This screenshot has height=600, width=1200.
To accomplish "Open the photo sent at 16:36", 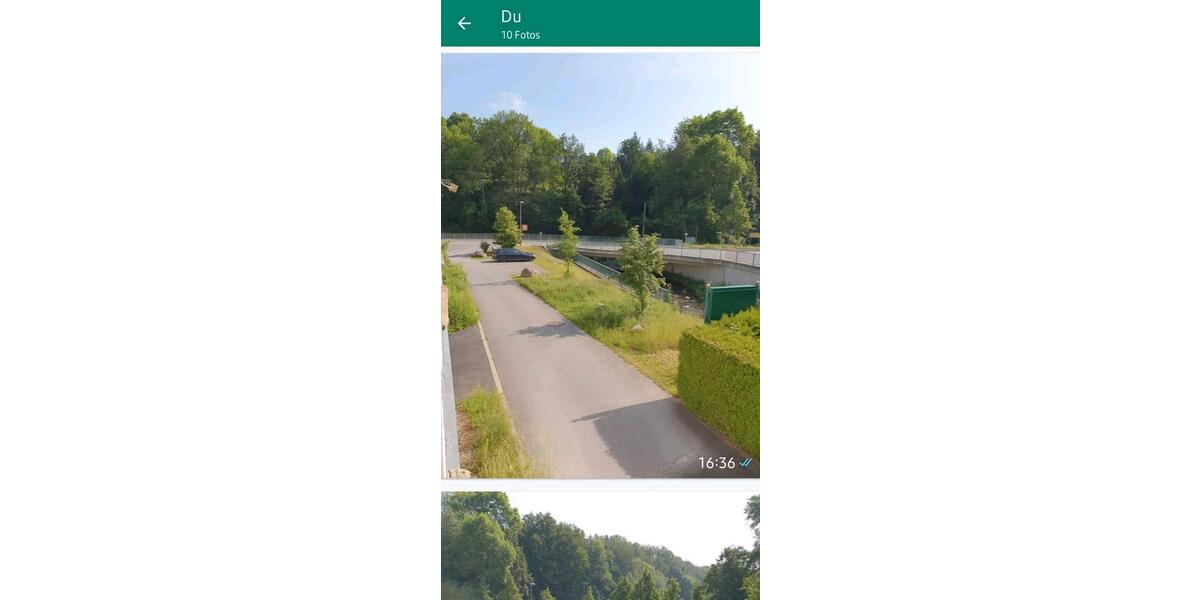I will 600,265.
